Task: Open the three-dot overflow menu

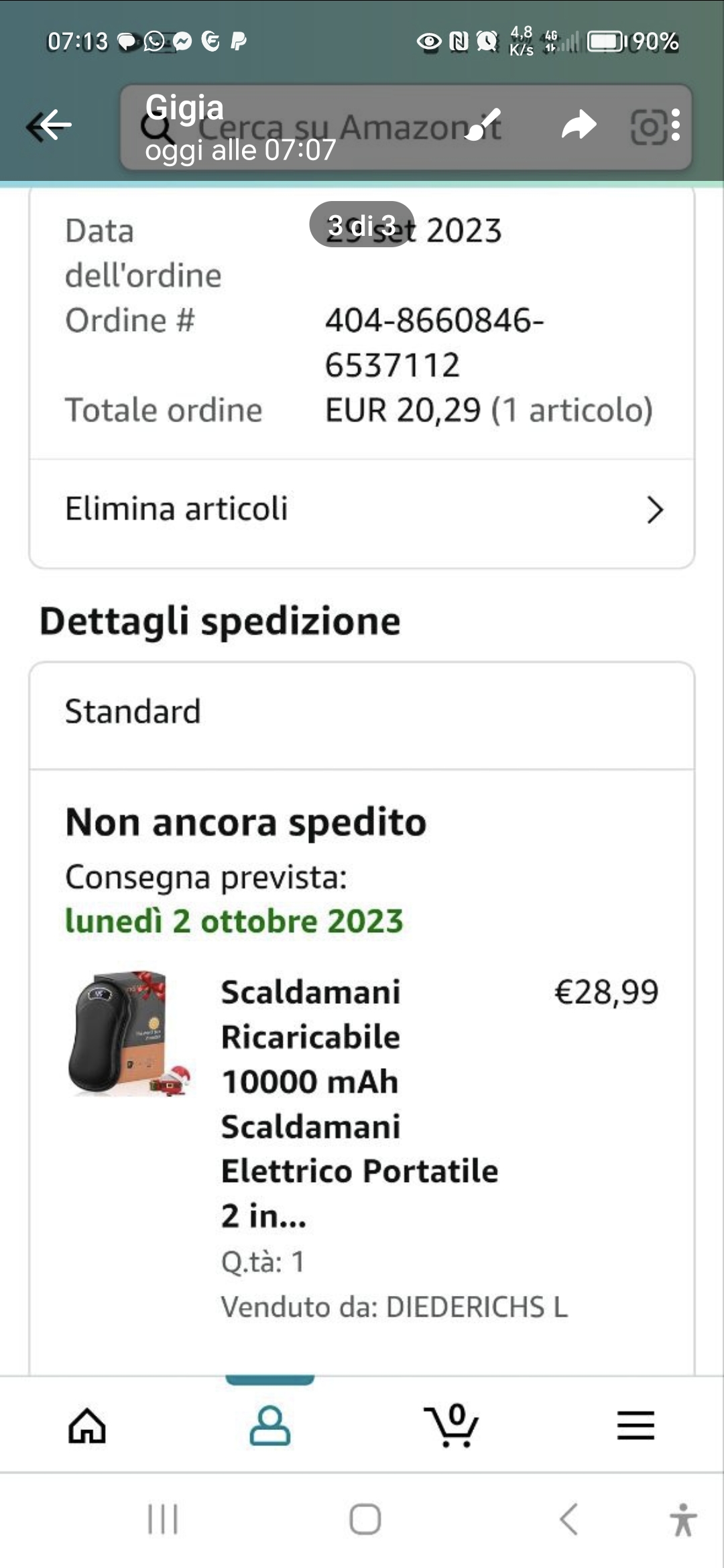Action: (x=675, y=125)
